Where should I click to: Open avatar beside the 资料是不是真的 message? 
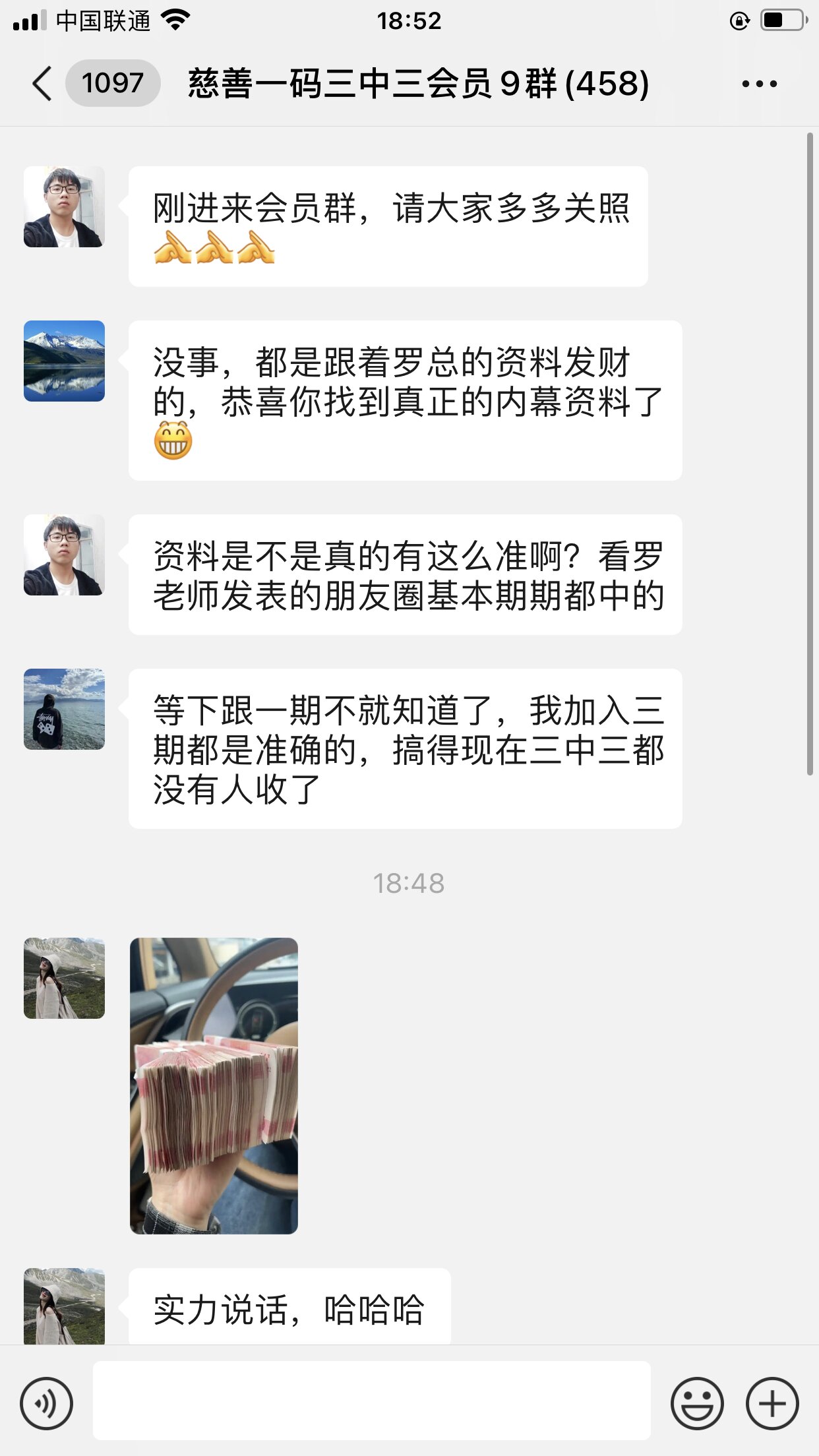[x=64, y=555]
